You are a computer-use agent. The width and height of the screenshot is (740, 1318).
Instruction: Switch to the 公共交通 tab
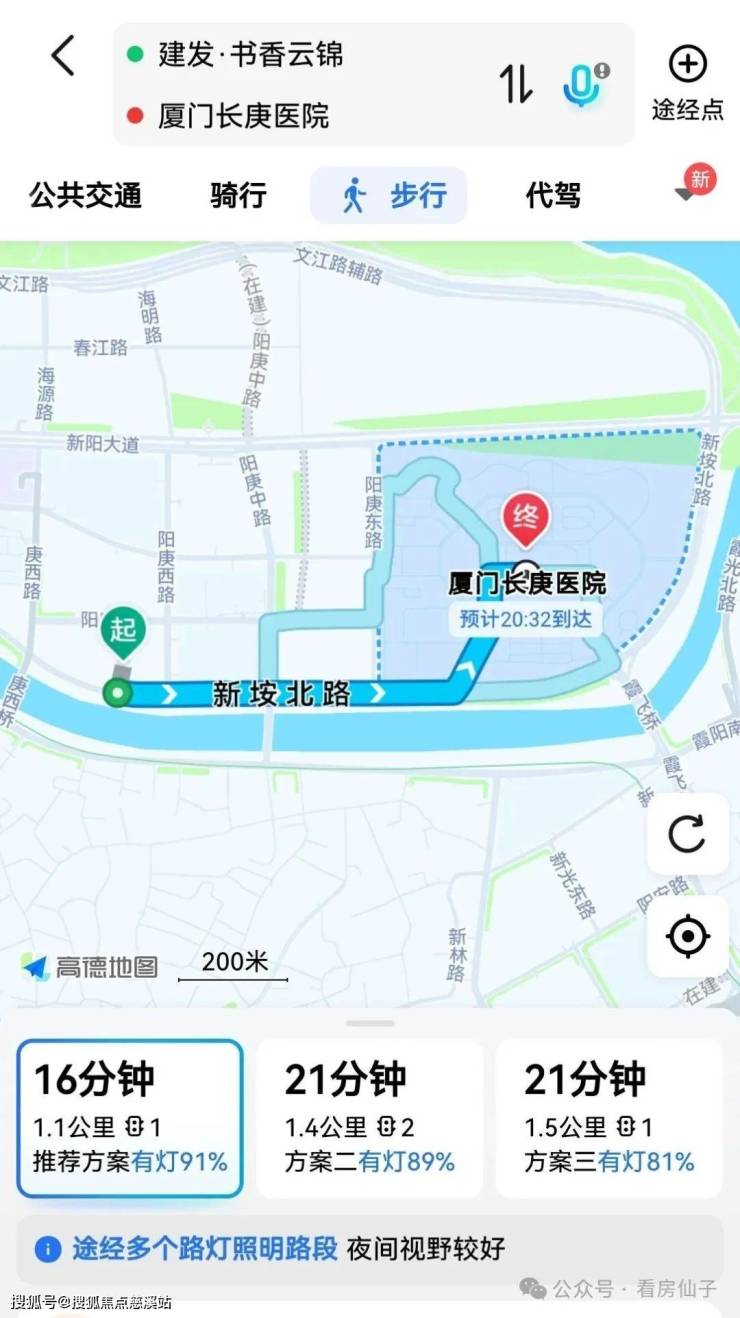[85, 195]
